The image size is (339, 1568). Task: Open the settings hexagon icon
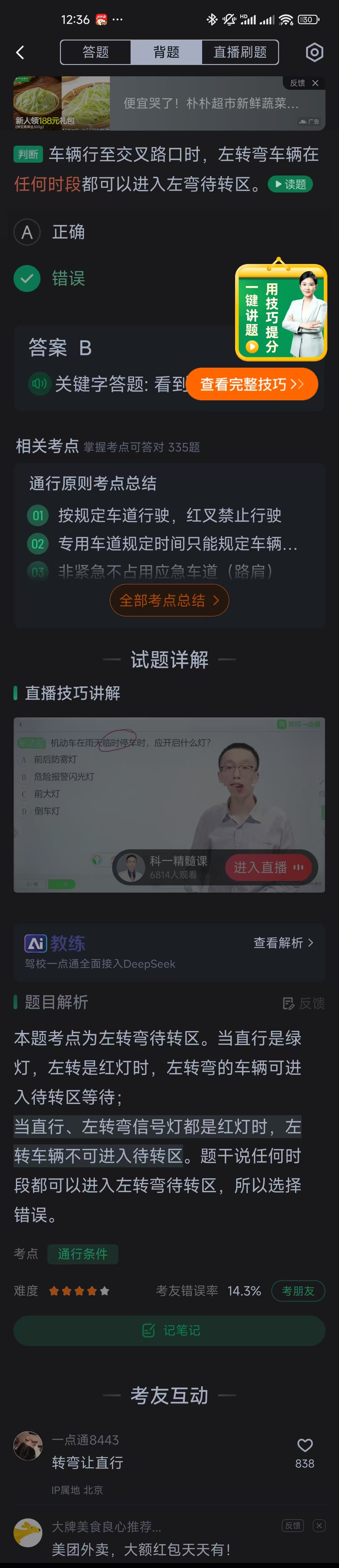pyautogui.click(x=314, y=52)
